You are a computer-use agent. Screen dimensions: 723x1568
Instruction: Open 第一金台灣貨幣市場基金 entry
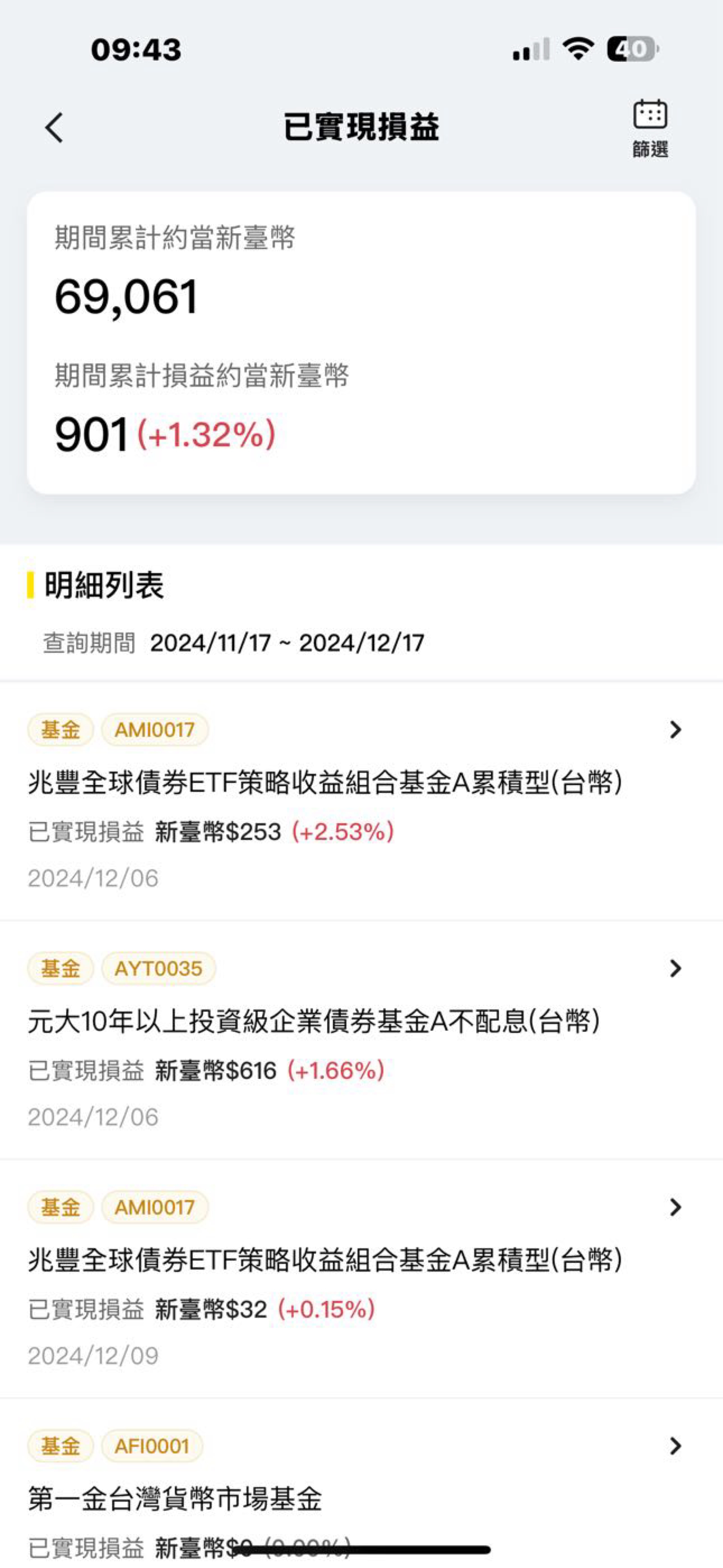361,1483
